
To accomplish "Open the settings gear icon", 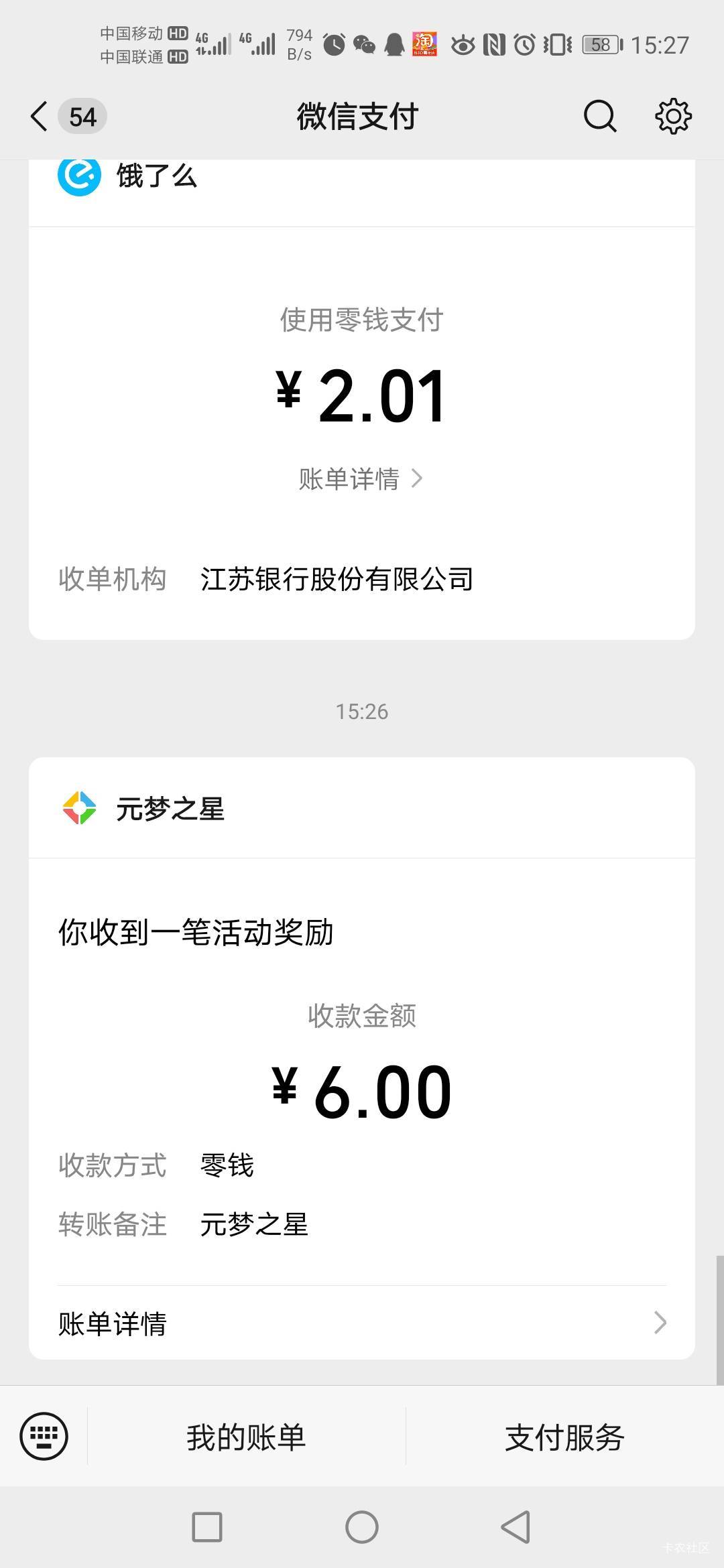I will tap(673, 117).
